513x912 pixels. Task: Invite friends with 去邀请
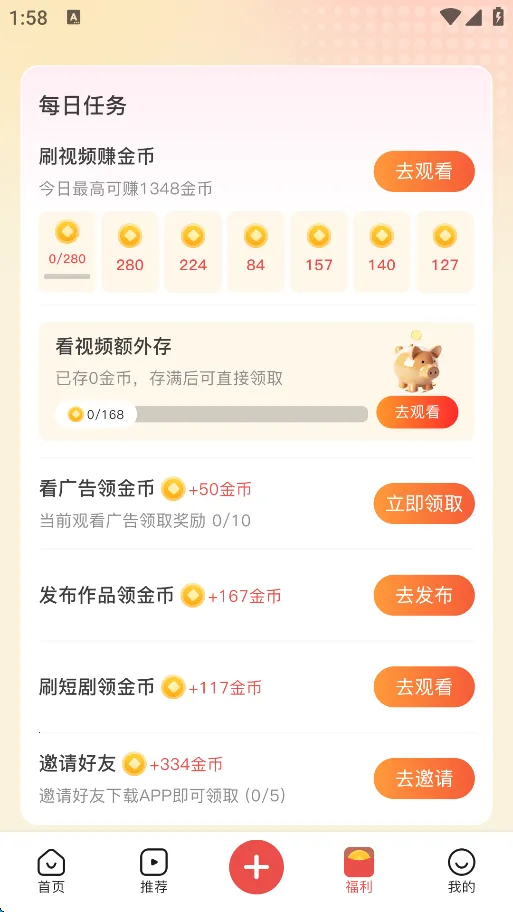coord(424,779)
